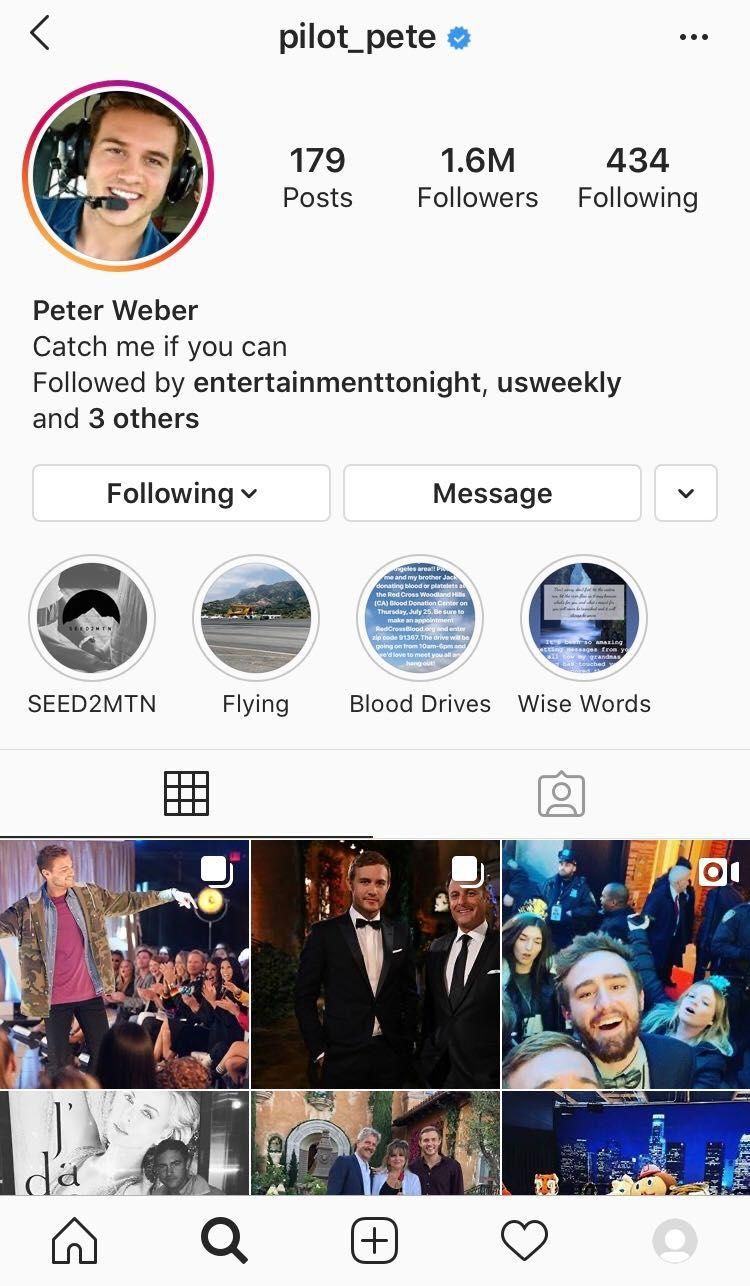Open the SEED2MTN story highlight

pyautogui.click(x=92, y=618)
